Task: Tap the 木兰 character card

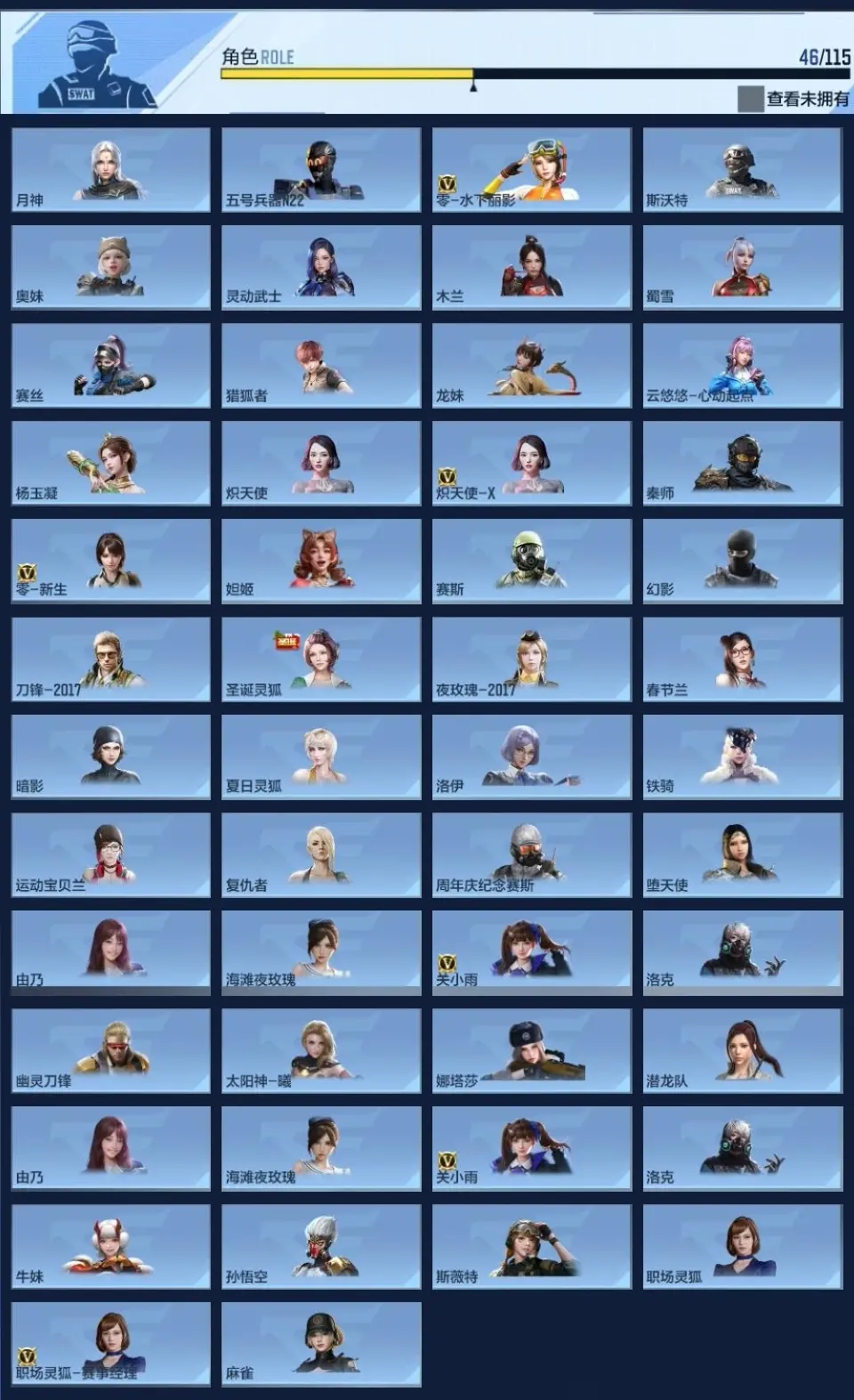Action: pyautogui.click(x=531, y=267)
